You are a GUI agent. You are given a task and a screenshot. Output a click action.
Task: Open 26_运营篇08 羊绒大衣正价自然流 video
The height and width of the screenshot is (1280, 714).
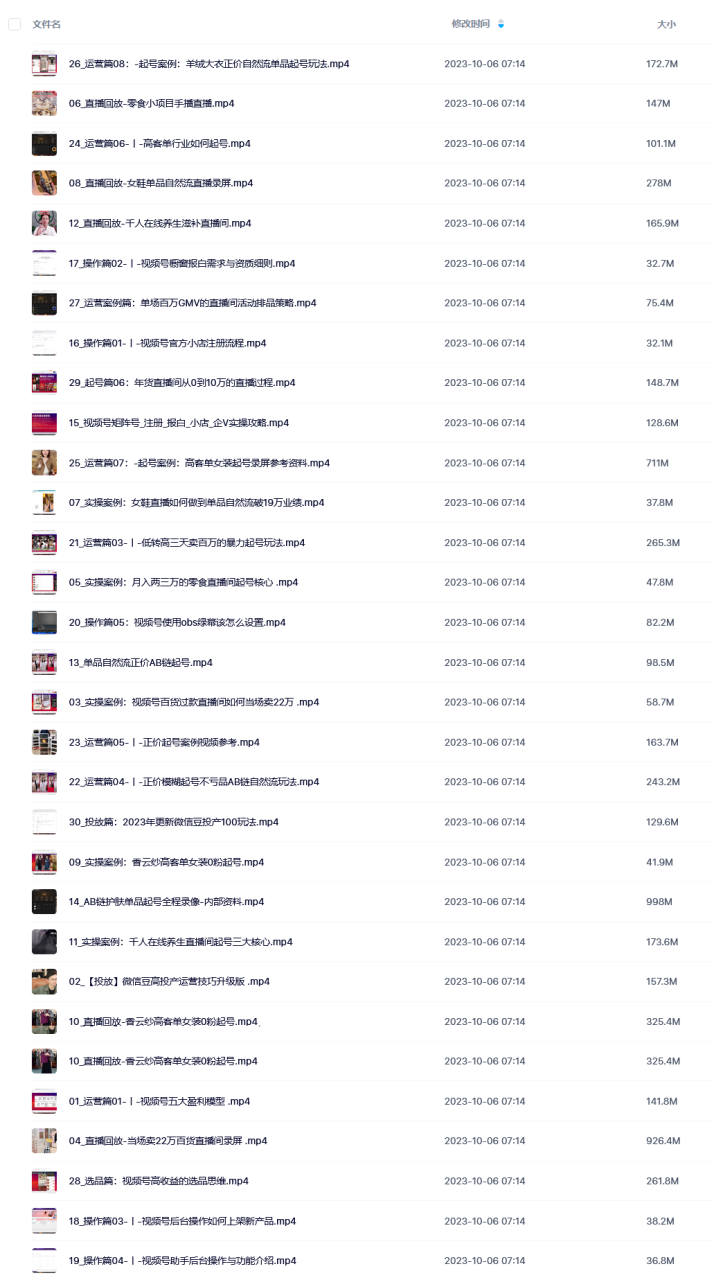pyautogui.click(x=208, y=64)
